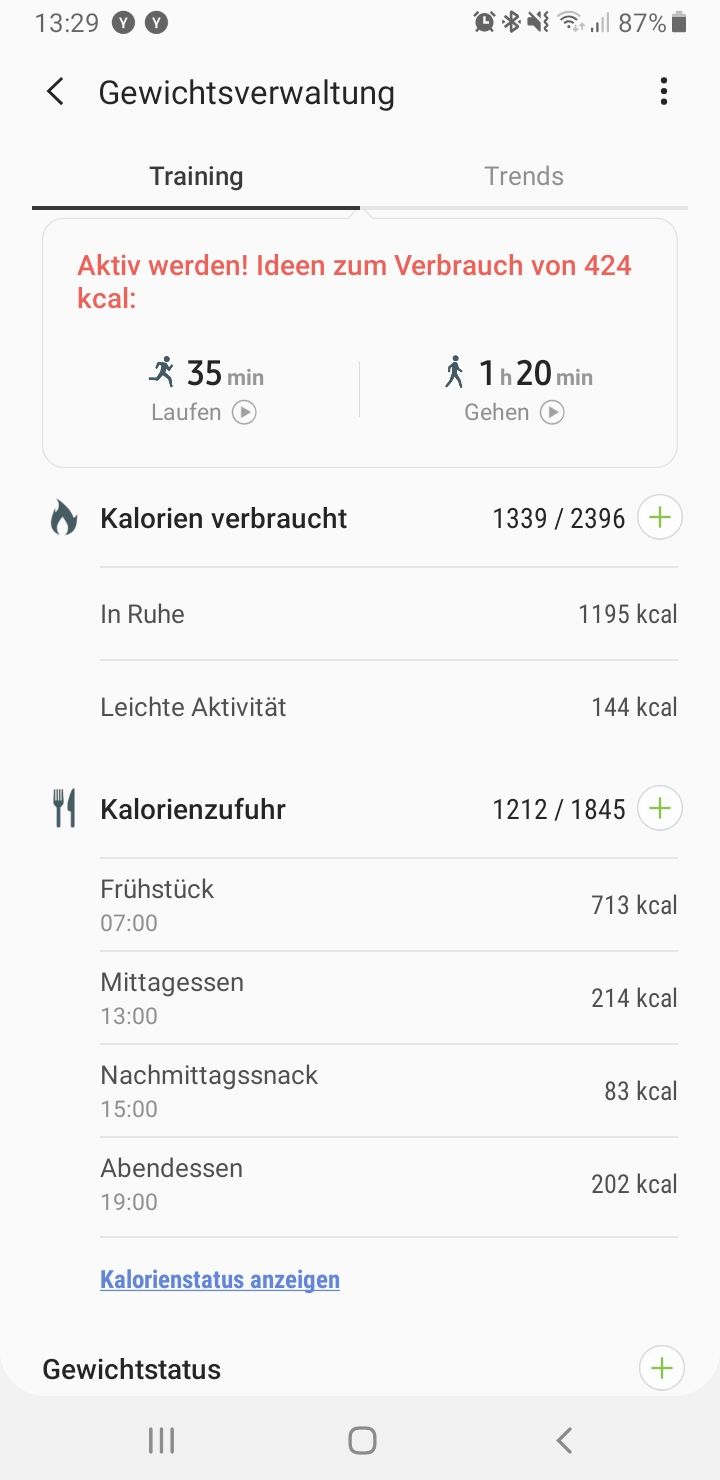Image resolution: width=720 pixels, height=1480 pixels.
Task: Open the Frühstück meal entry
Action: click(x=388, y=905)
